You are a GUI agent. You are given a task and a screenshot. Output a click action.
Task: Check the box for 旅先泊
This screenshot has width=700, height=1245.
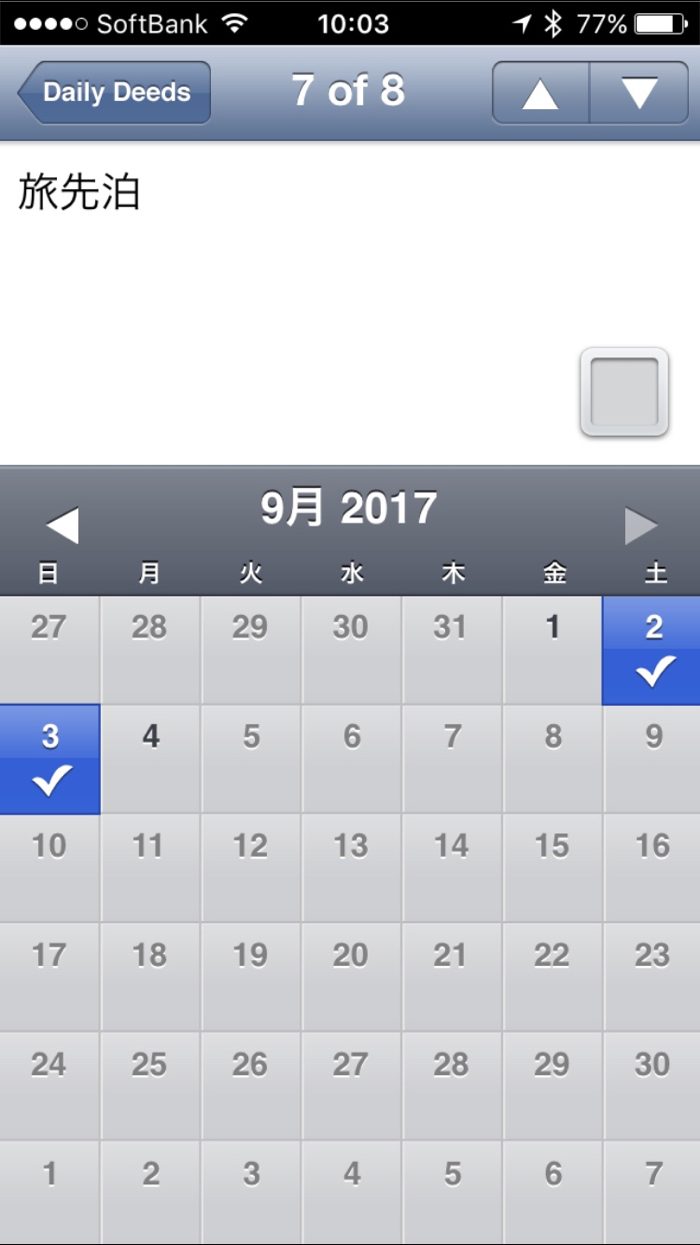coord(624,392)
